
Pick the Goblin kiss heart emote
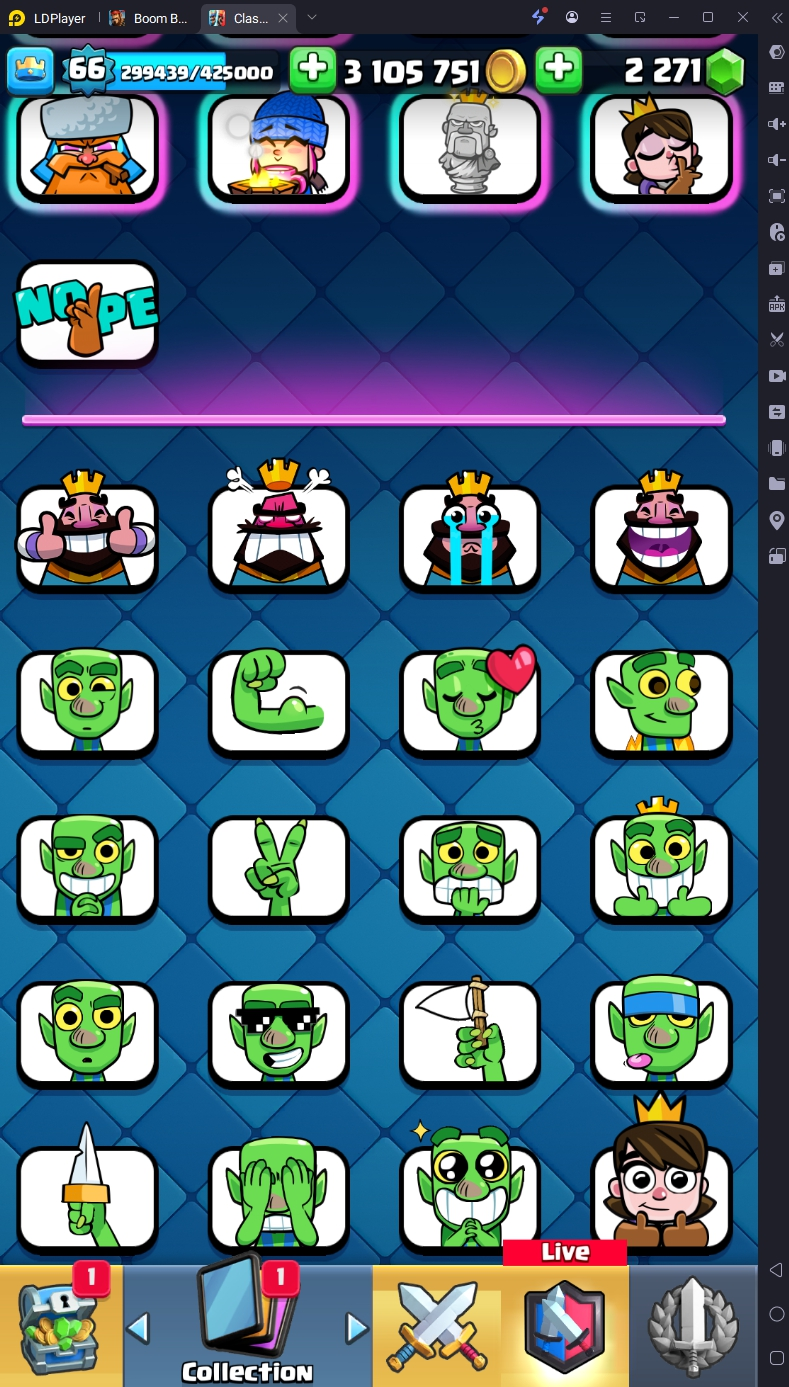click(470, 702)
